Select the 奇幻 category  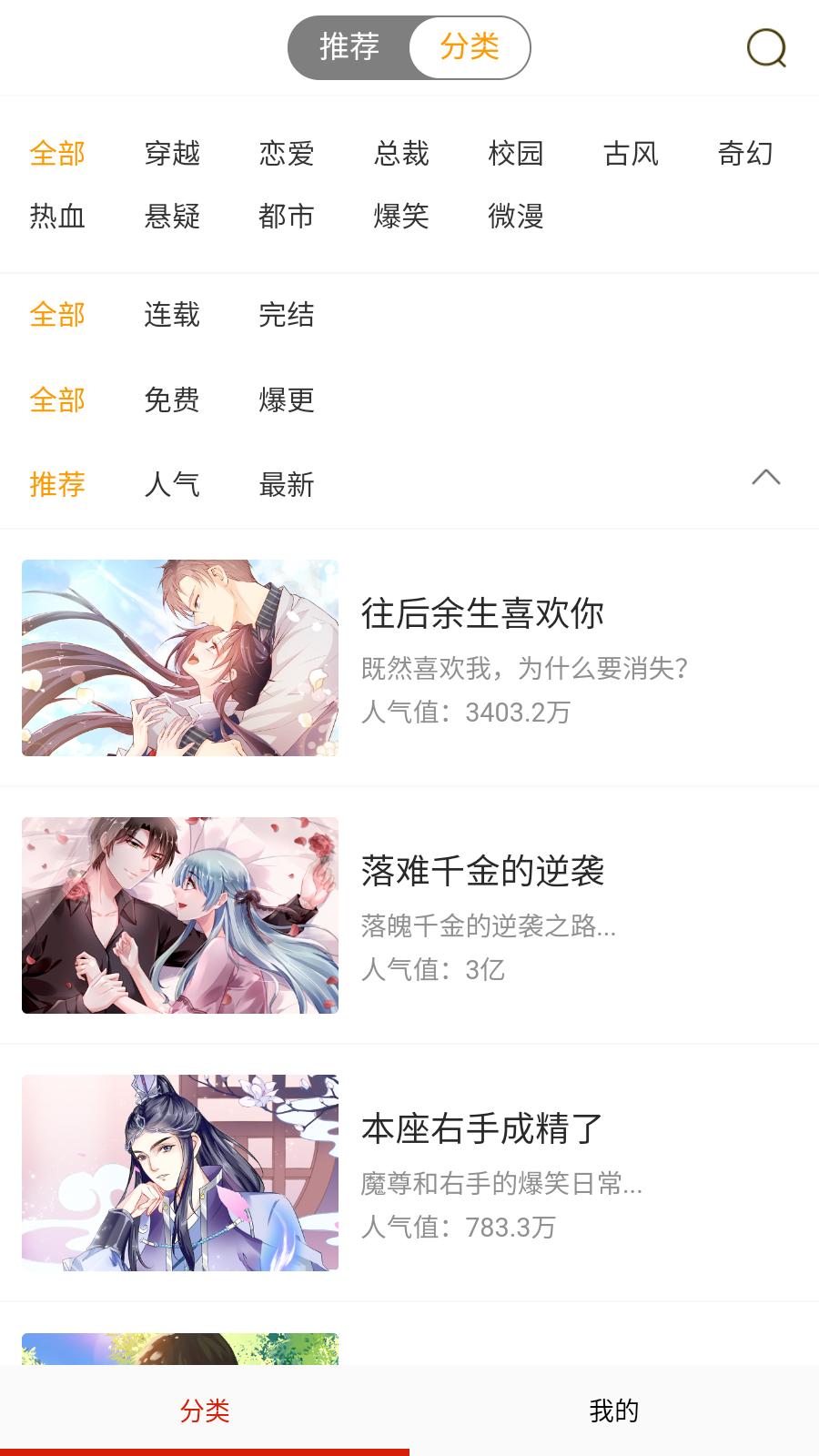pos(746,155)
